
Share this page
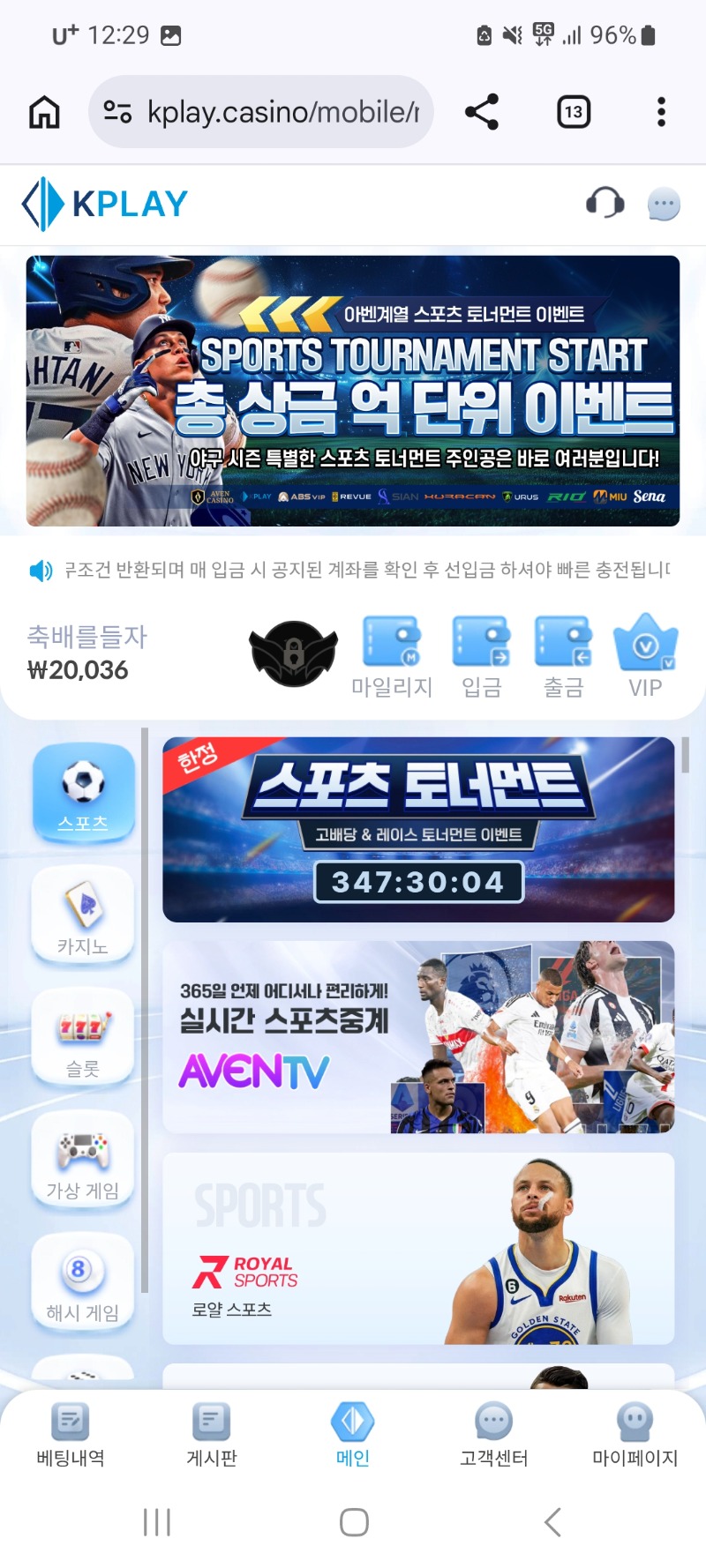(482, 112)
